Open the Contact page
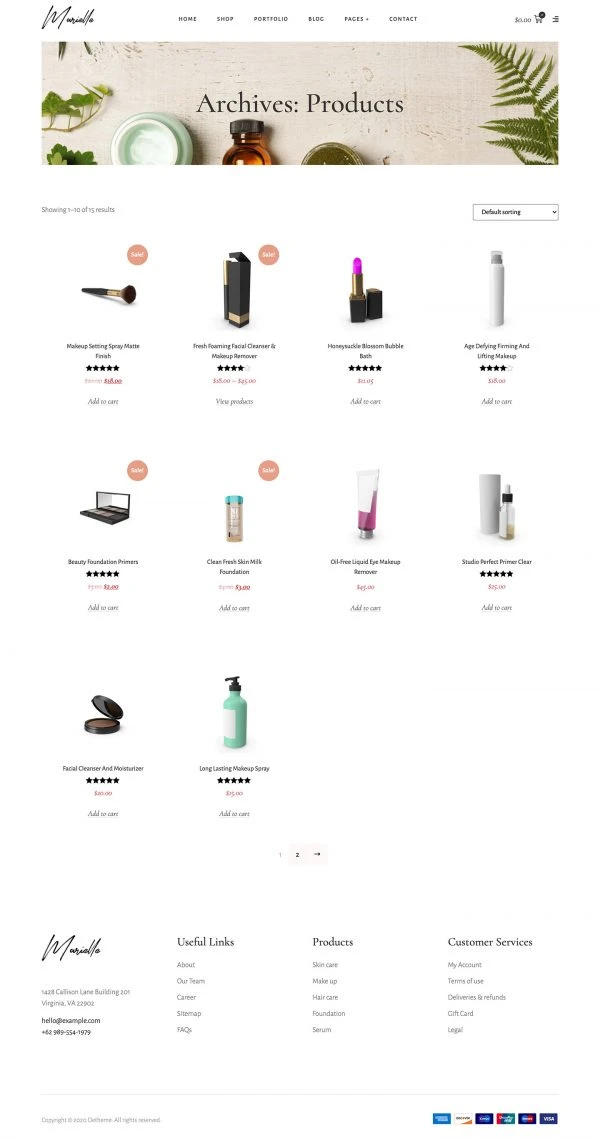 403,19
